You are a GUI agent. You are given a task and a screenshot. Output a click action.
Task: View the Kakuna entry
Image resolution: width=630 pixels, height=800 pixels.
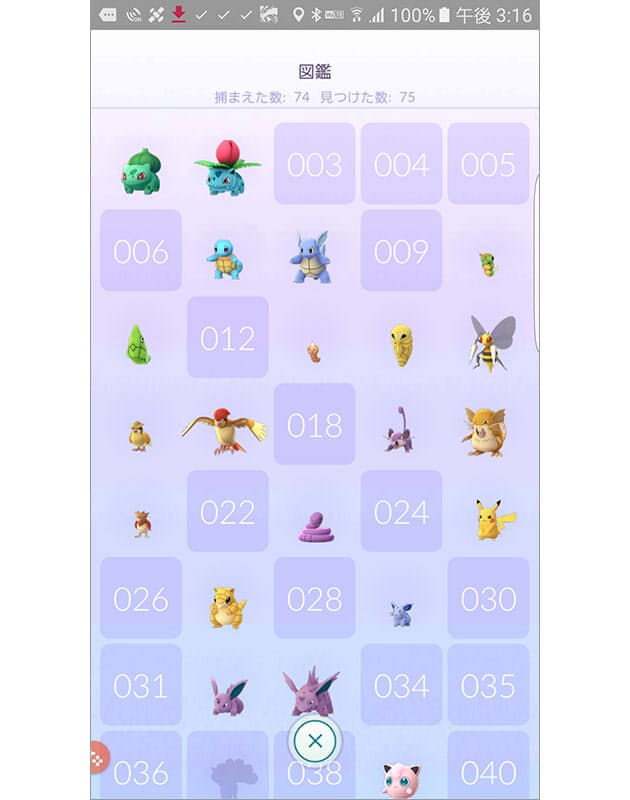[x=401, y=344]
